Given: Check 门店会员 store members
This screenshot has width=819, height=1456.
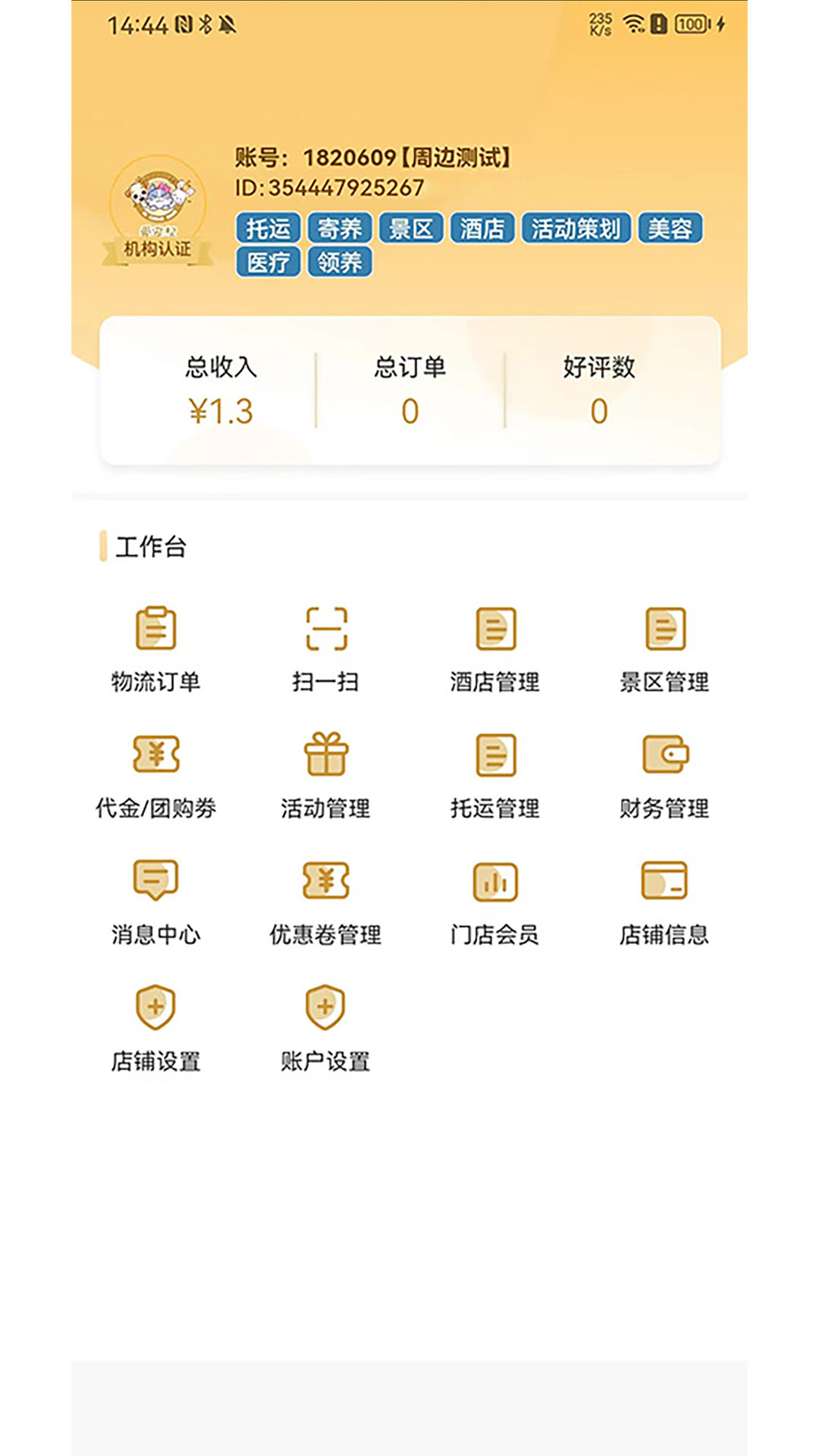Looking at the screenshot, I should click(495, 900).
